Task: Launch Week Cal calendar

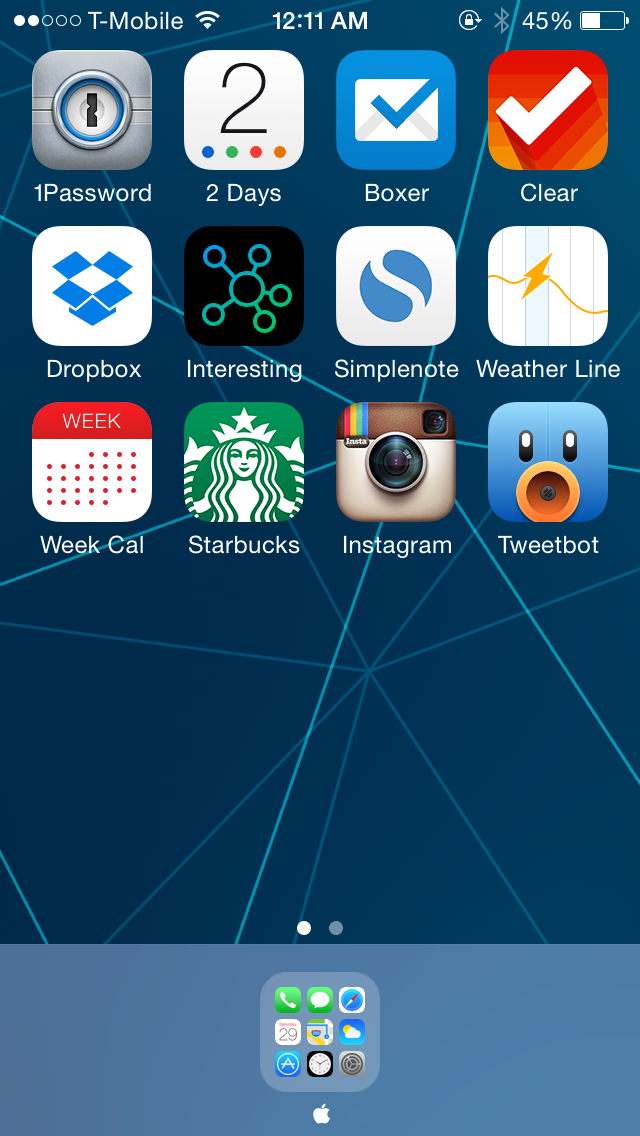Action: (x=92, y=462)
